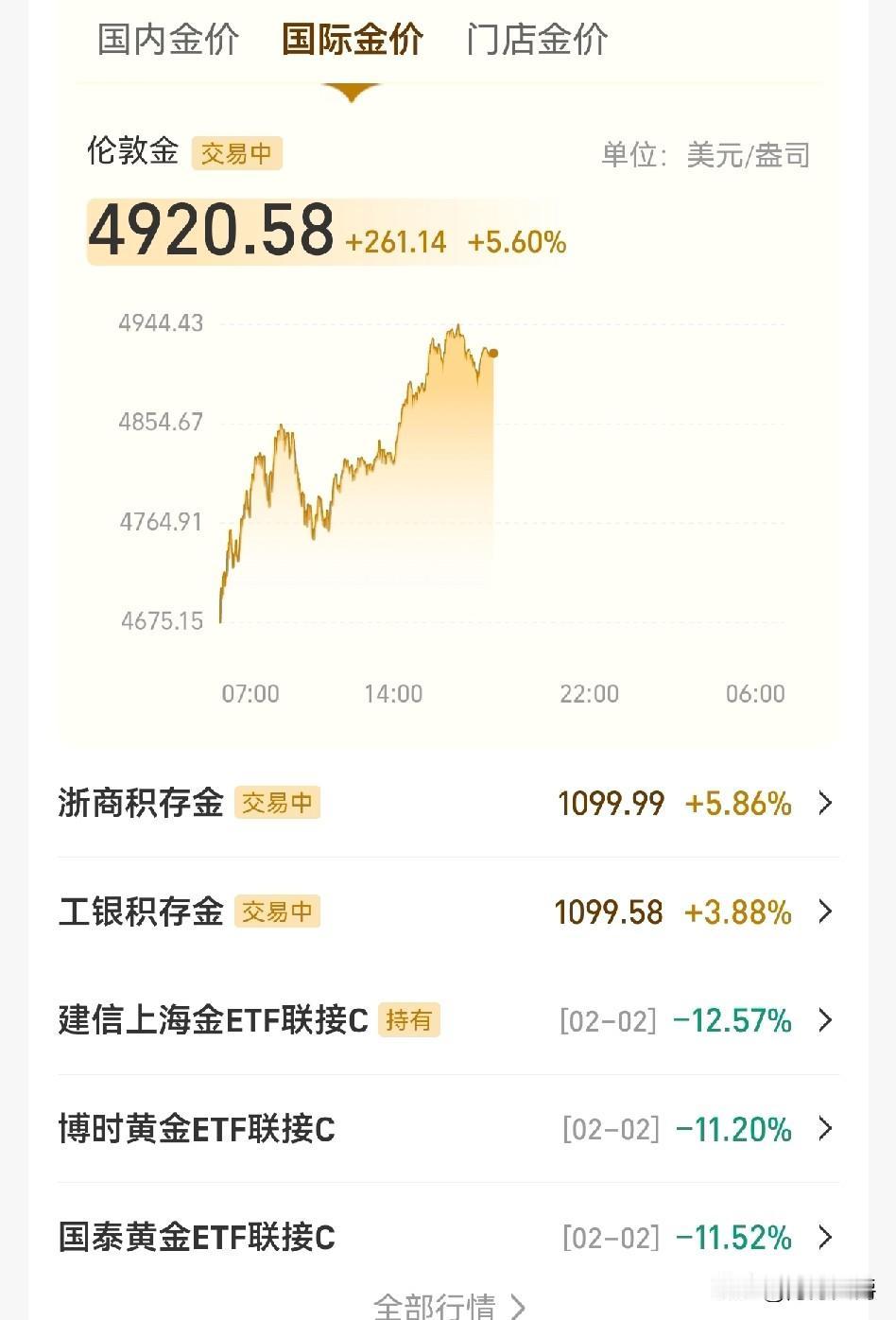Click the 交易中 badge on 浙商积存金 row
The image size is (896, 1320).
pyautogui.click(x=278, y=804)
